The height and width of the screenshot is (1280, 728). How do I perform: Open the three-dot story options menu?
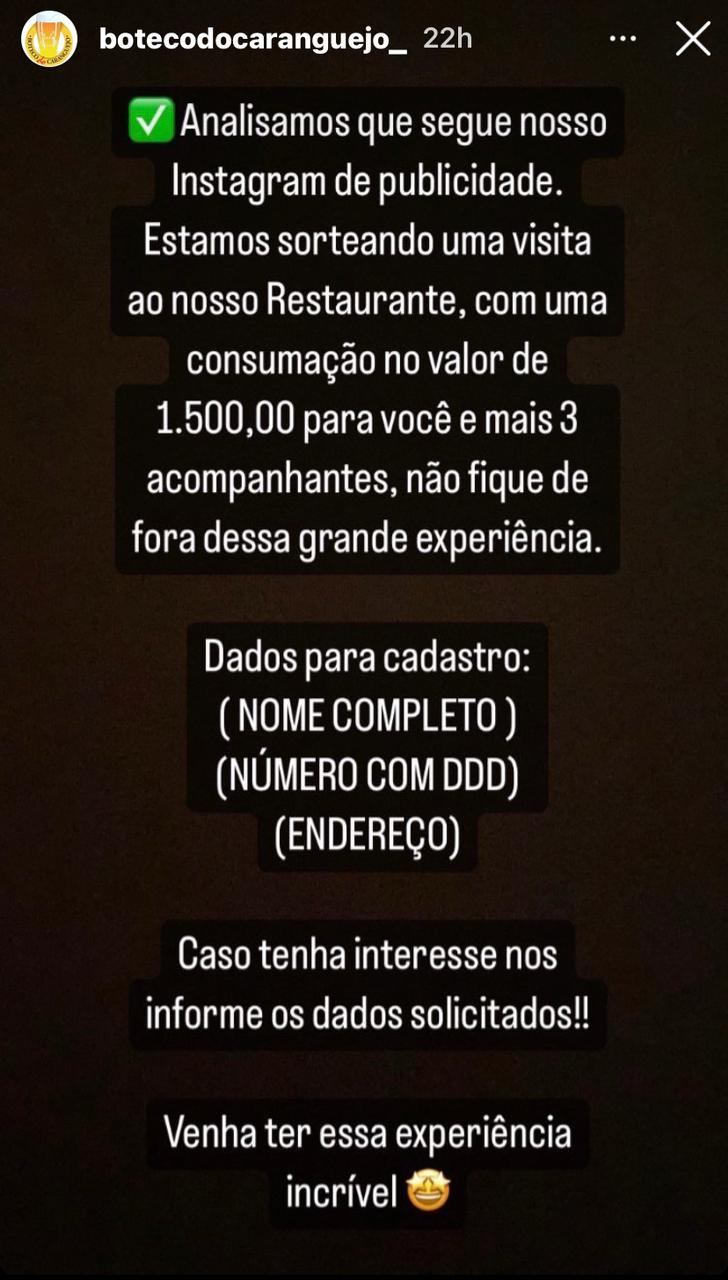pos(622,39)
